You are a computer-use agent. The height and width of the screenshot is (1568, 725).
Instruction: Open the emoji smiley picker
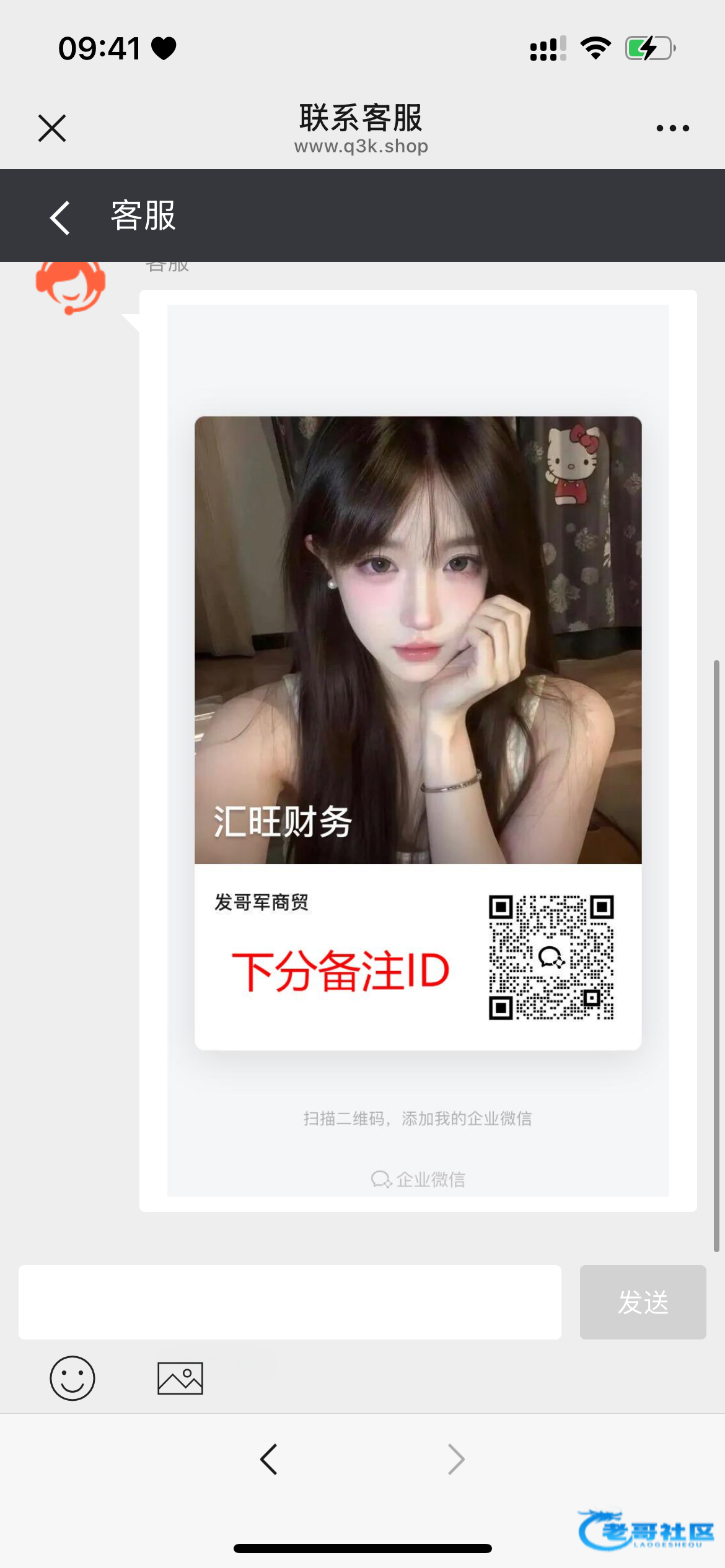click(72, 1378)
